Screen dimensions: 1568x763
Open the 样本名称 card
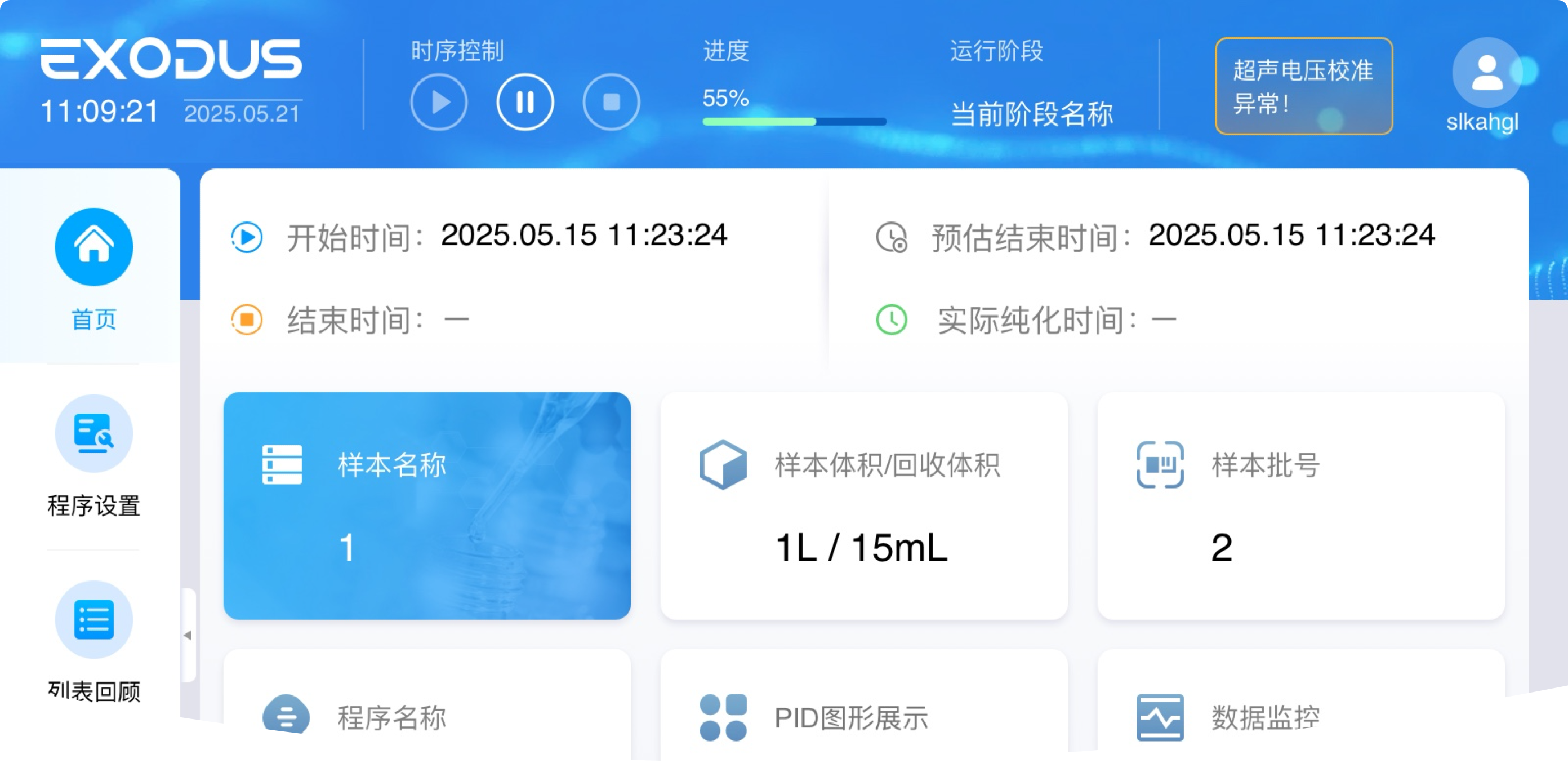click(427, 505)
